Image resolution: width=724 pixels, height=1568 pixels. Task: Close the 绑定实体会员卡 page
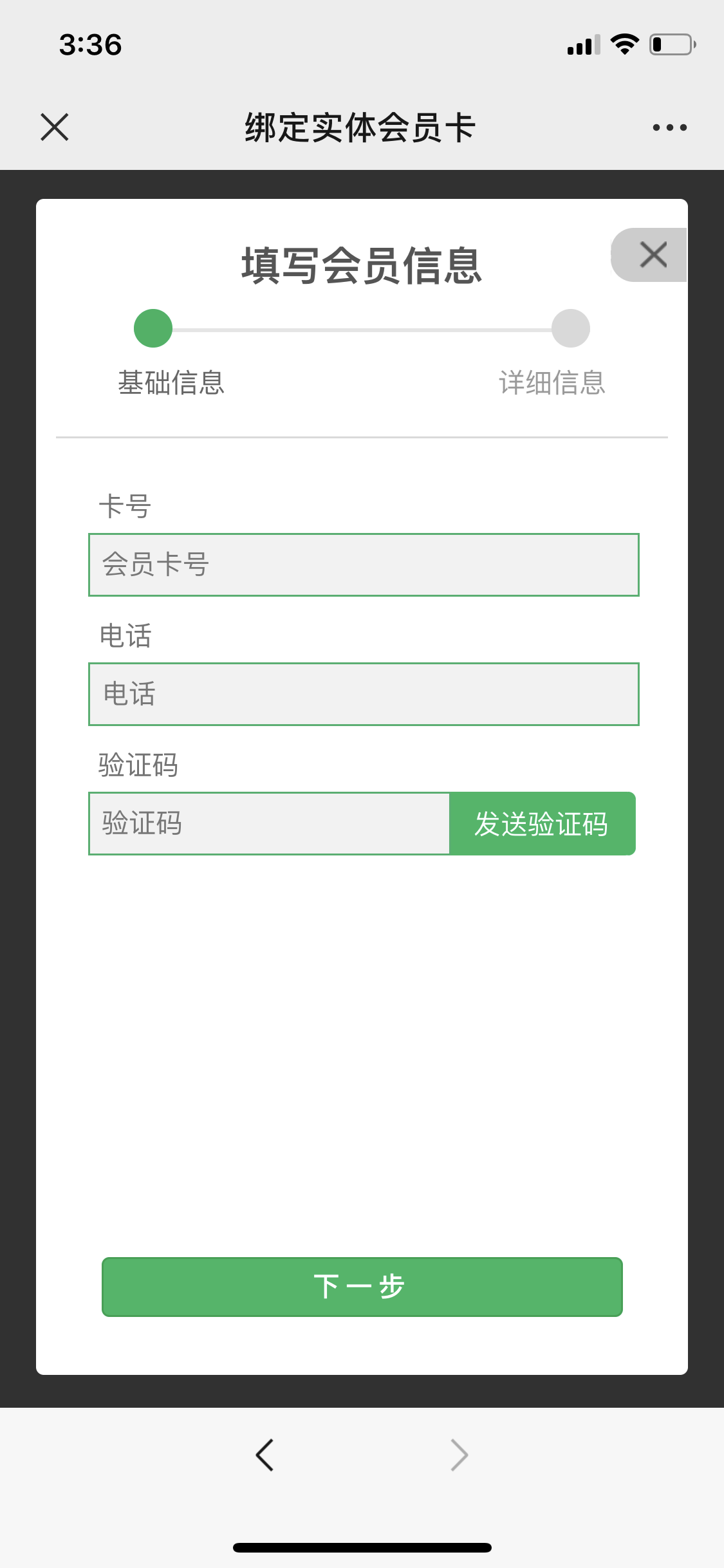(55, 127)
